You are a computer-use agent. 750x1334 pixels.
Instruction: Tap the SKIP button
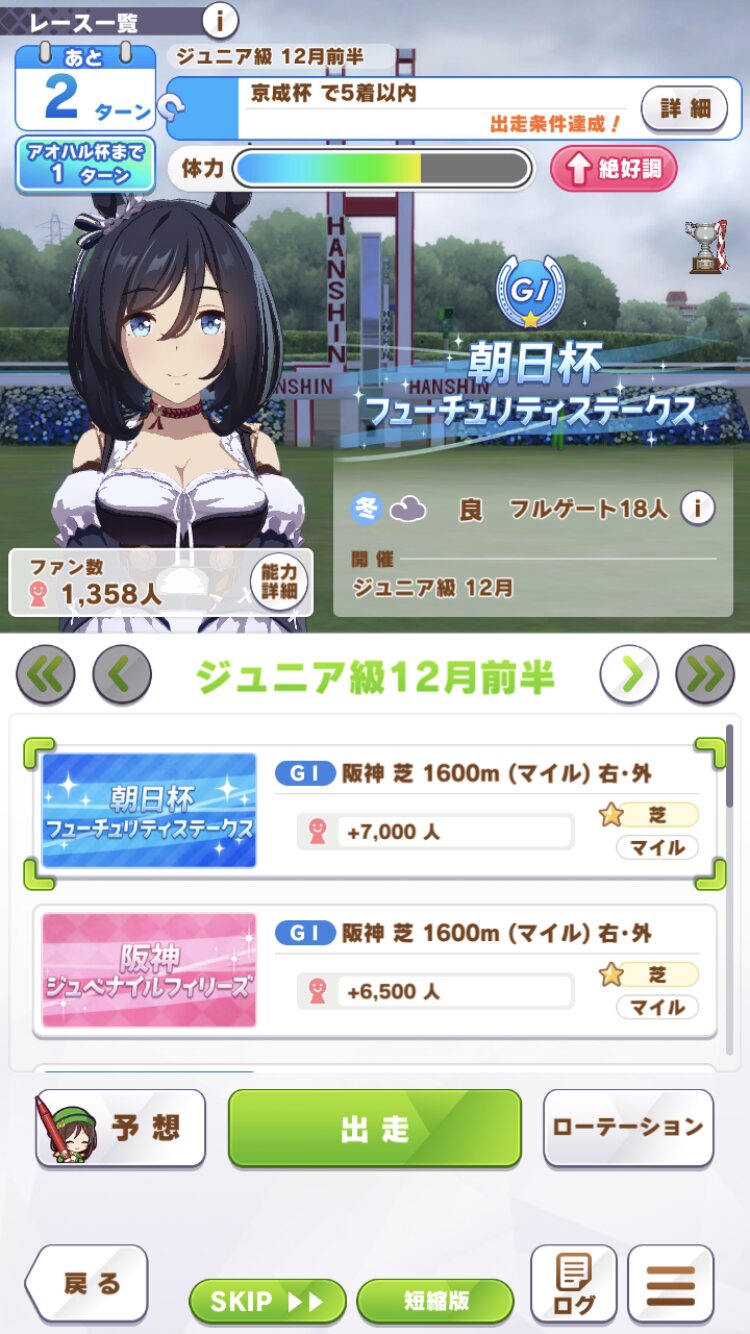pyautogui.click(x=267, y=1300)
